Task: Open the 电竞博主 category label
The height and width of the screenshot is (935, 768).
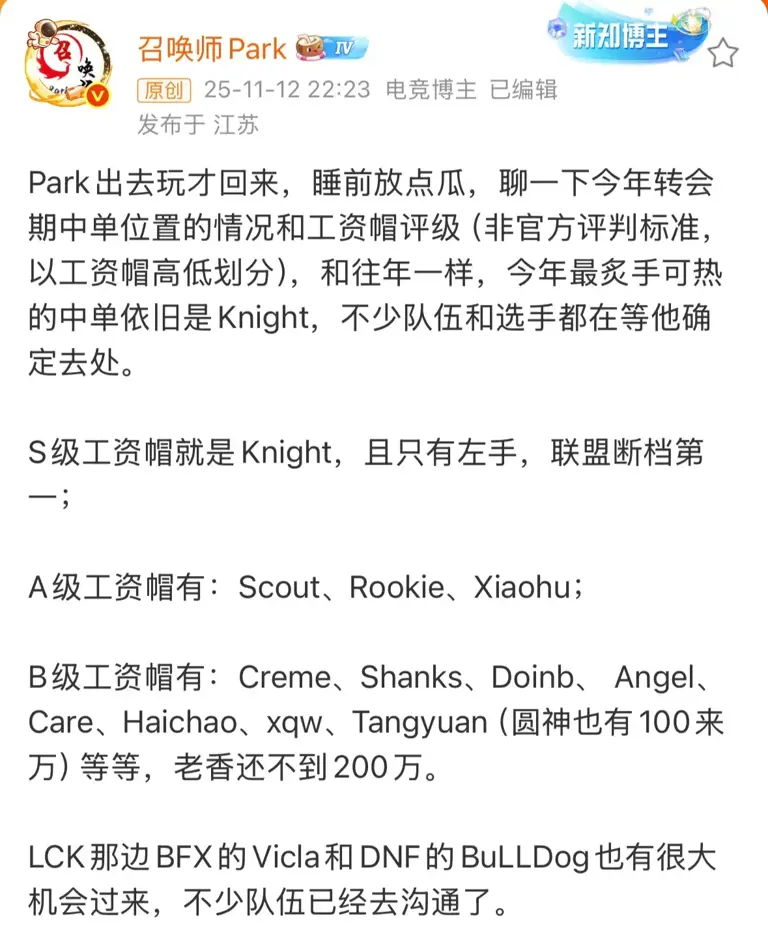Action: tap(429, 90)
